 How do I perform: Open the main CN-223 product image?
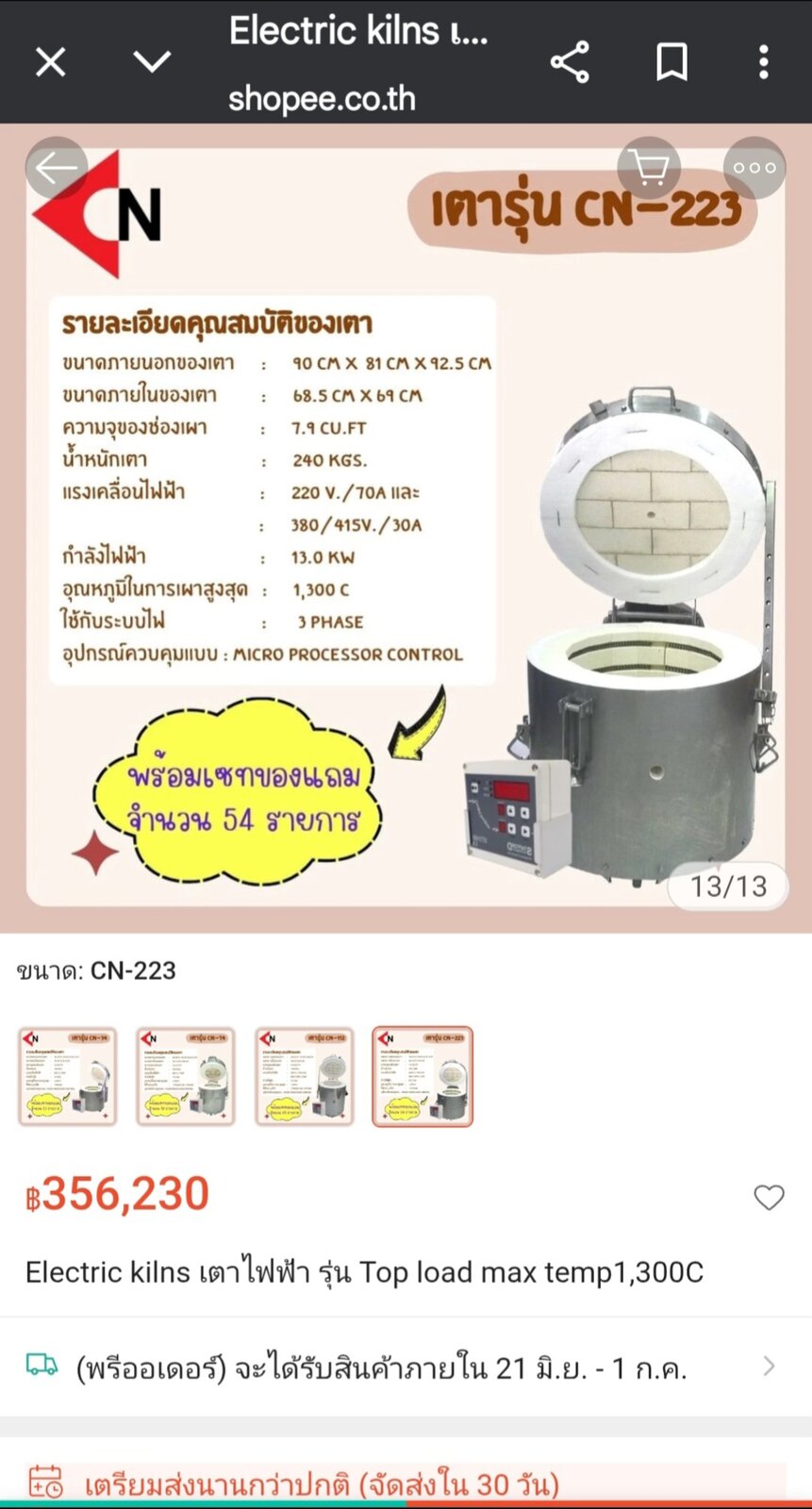[406, 528]
